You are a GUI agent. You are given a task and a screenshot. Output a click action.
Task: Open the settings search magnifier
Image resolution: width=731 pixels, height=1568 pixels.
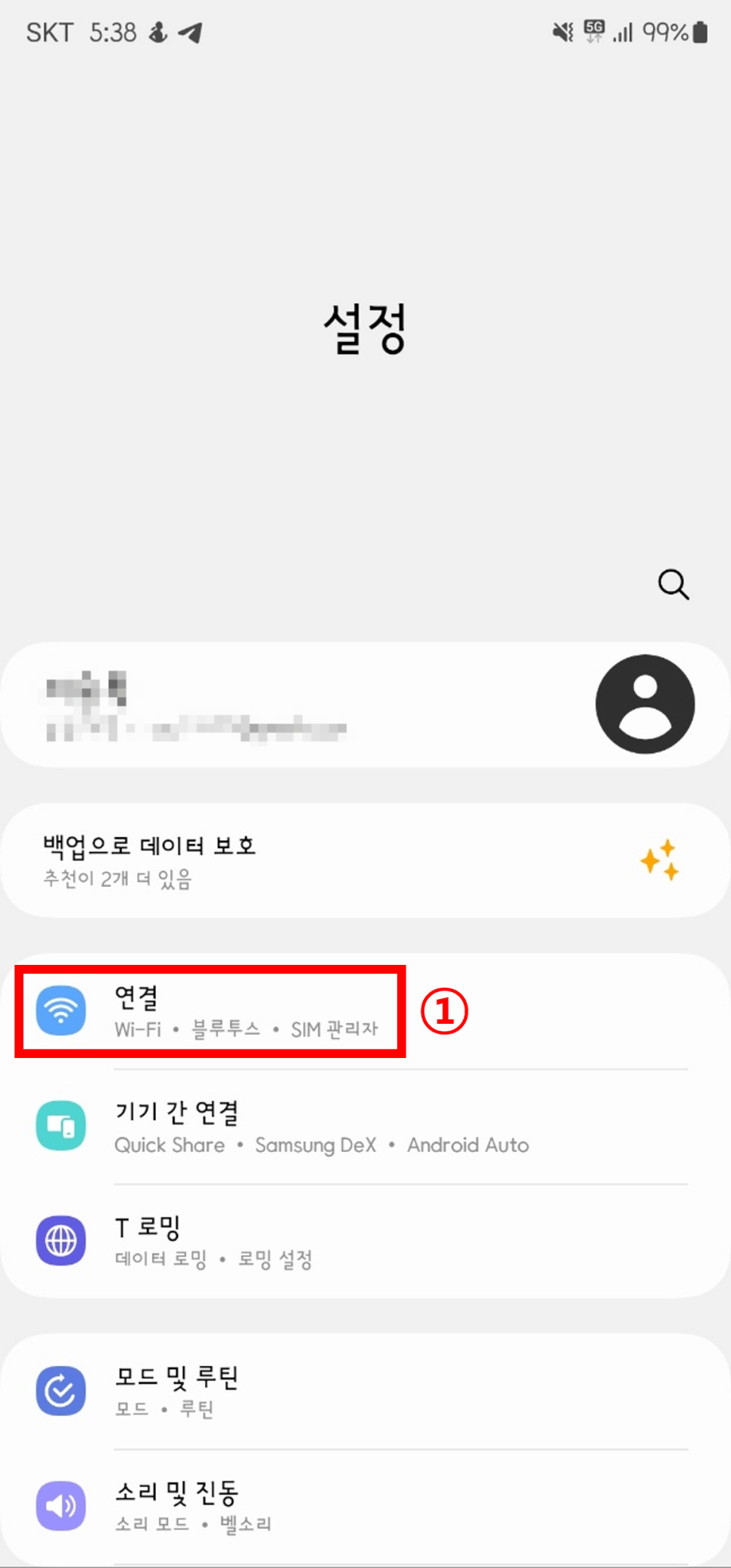673,584
